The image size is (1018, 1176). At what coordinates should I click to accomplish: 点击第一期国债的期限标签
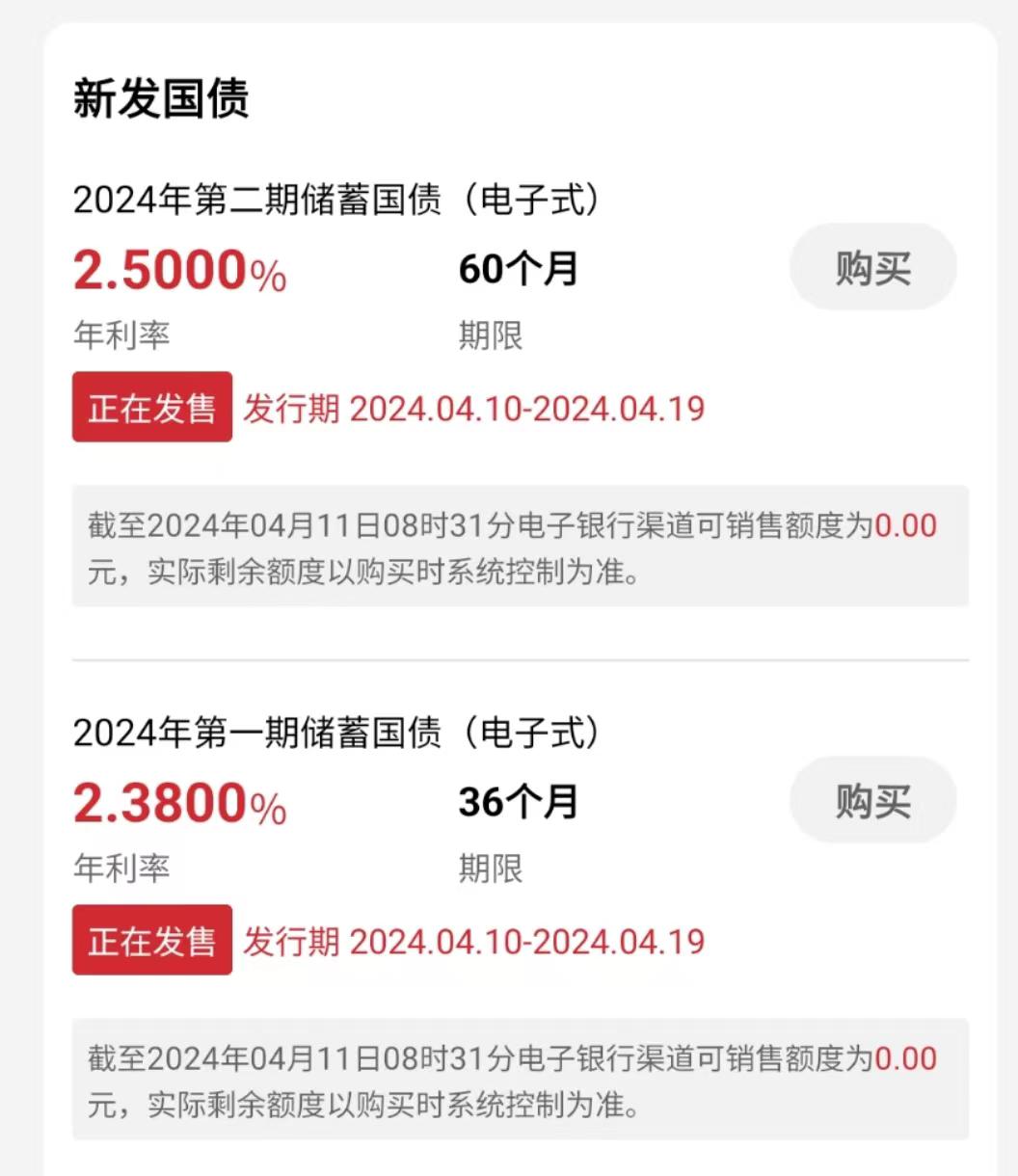pyautogui.click(x=491, y=868)
